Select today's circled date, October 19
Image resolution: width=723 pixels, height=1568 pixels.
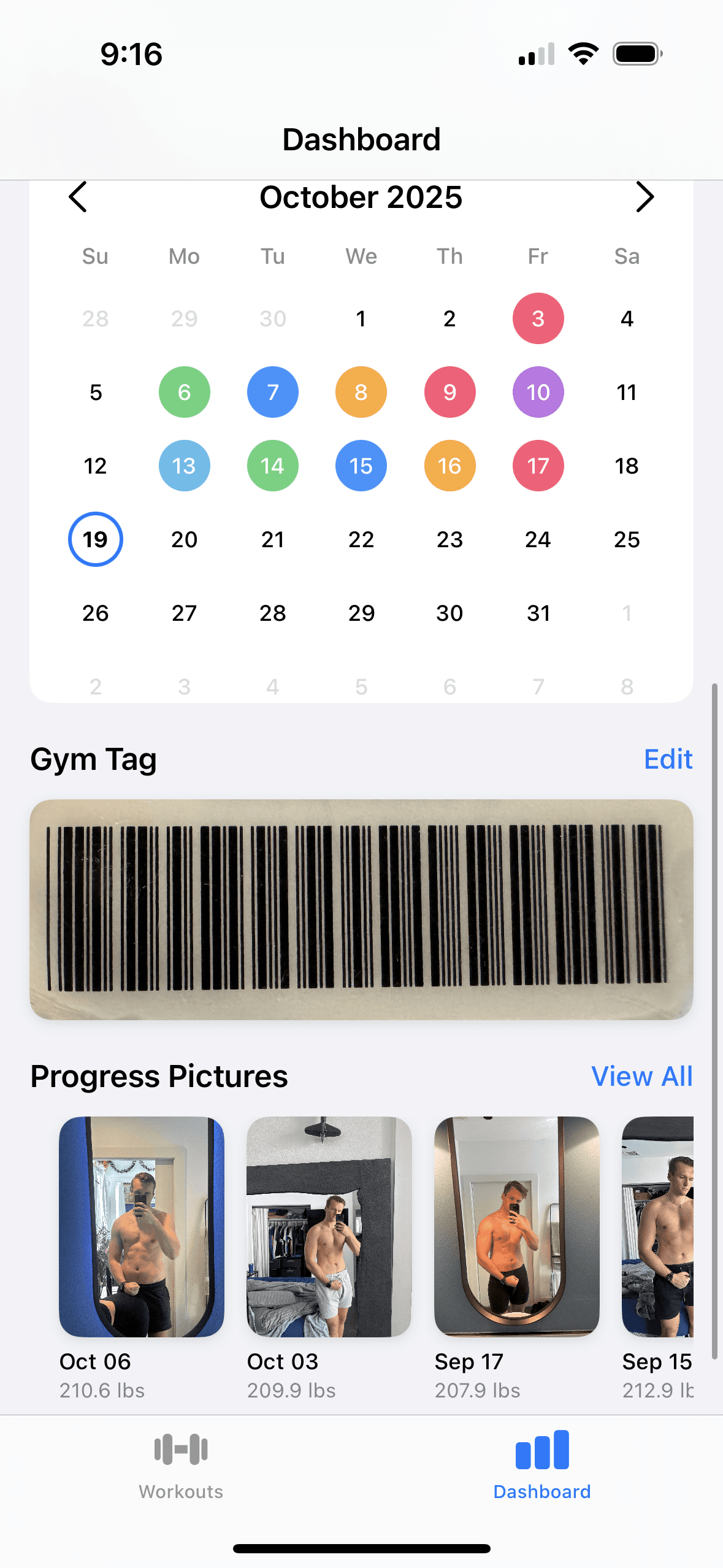pos(95,539)
